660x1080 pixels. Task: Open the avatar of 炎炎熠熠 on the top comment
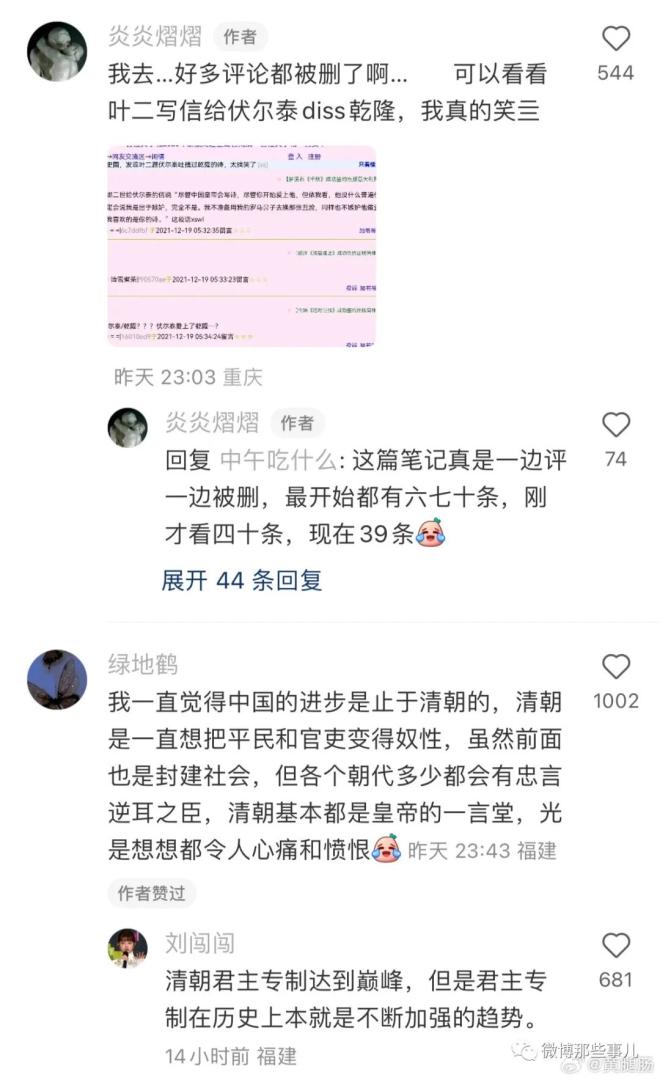coord(57,50)
